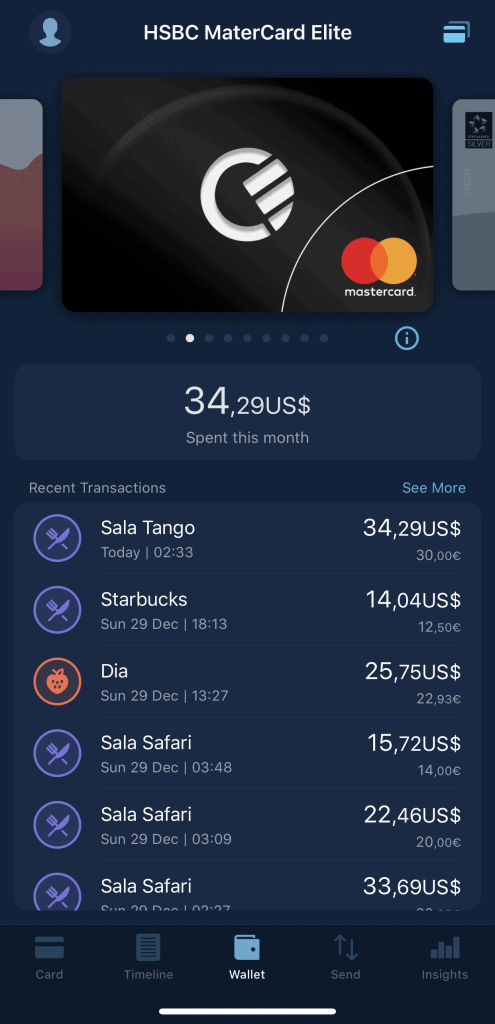This screenshot has width=495, height=1024.
Task: Select the black Mastercard card
Action: pyautogui.click(x=248, y=195)
